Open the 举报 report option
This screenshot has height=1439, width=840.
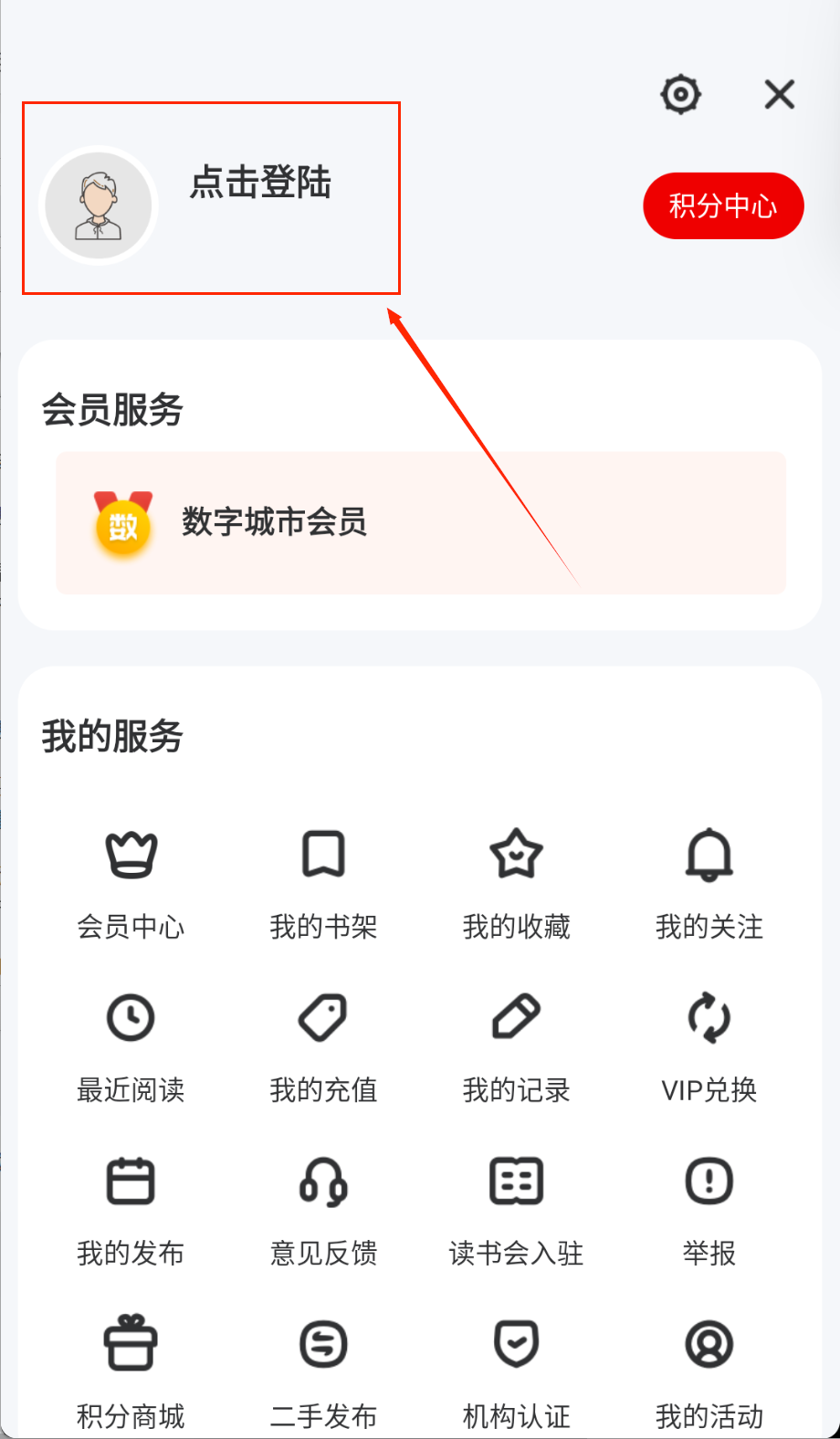coord(709,1209)
